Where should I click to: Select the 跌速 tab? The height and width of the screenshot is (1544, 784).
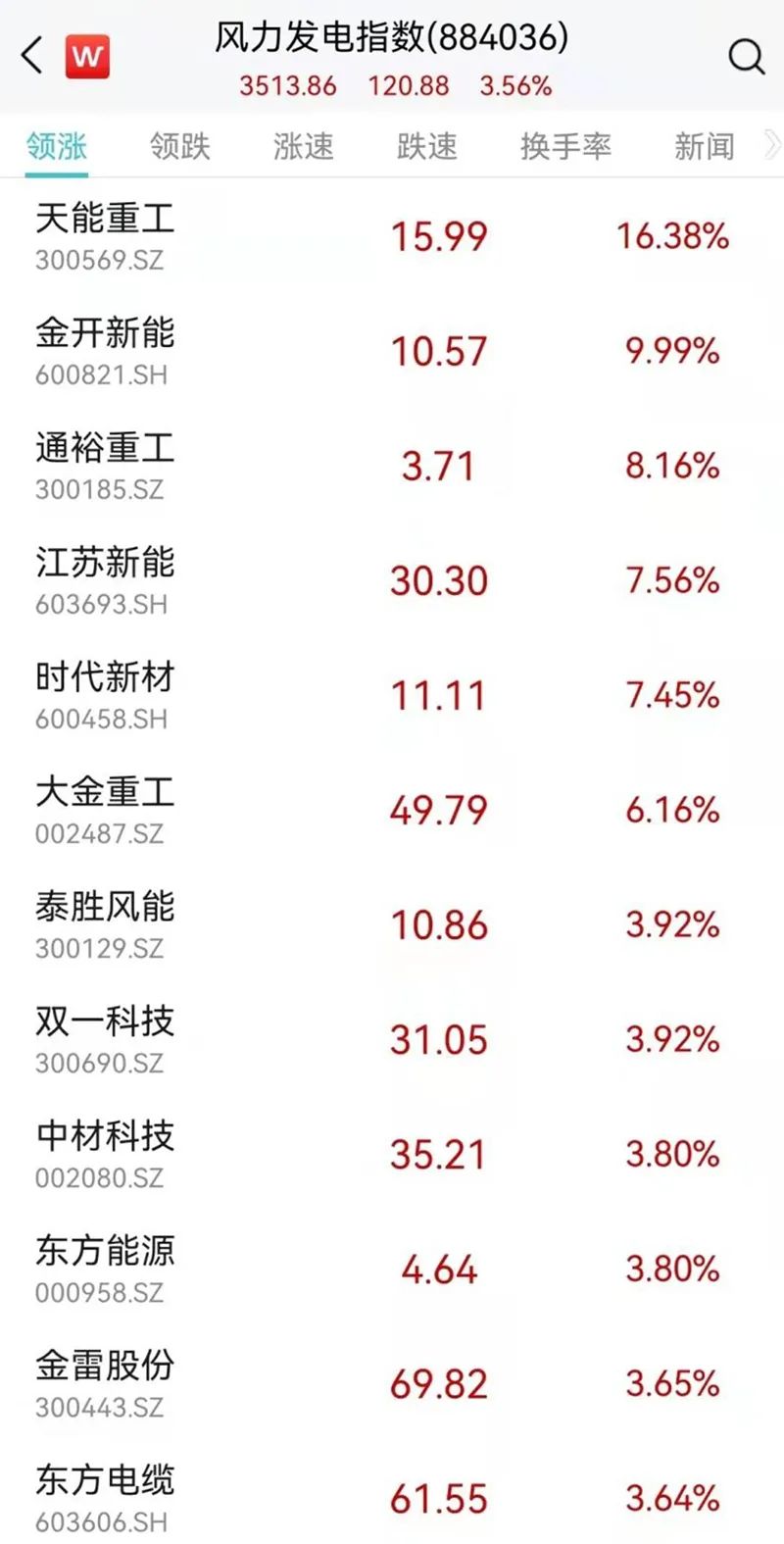[427, 146]
